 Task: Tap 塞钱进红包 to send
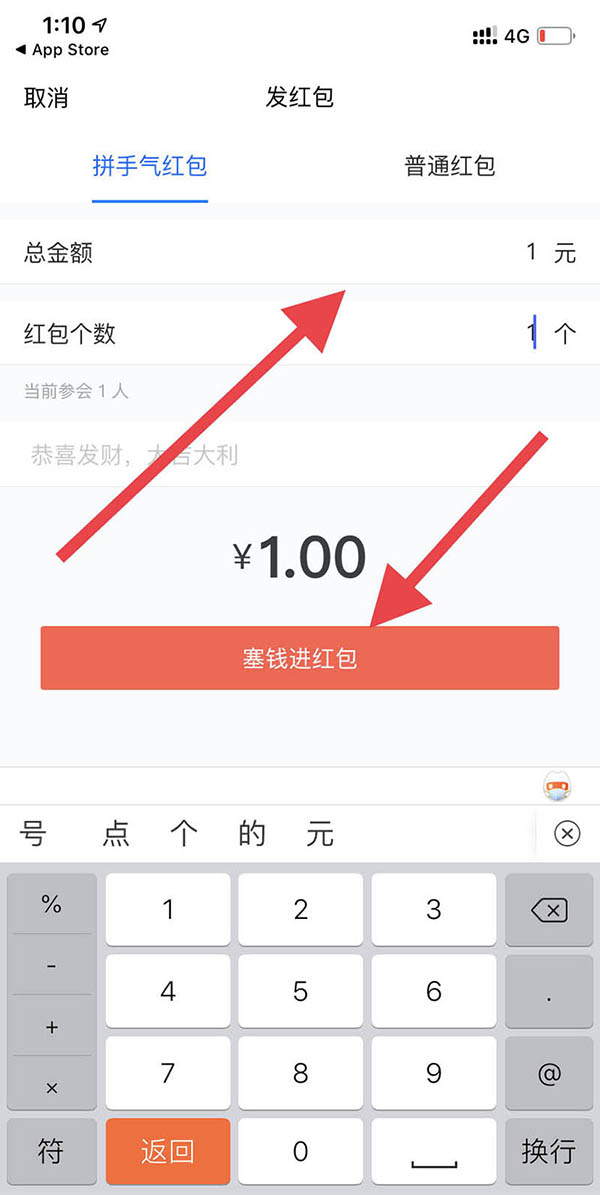tap(300, 658)
